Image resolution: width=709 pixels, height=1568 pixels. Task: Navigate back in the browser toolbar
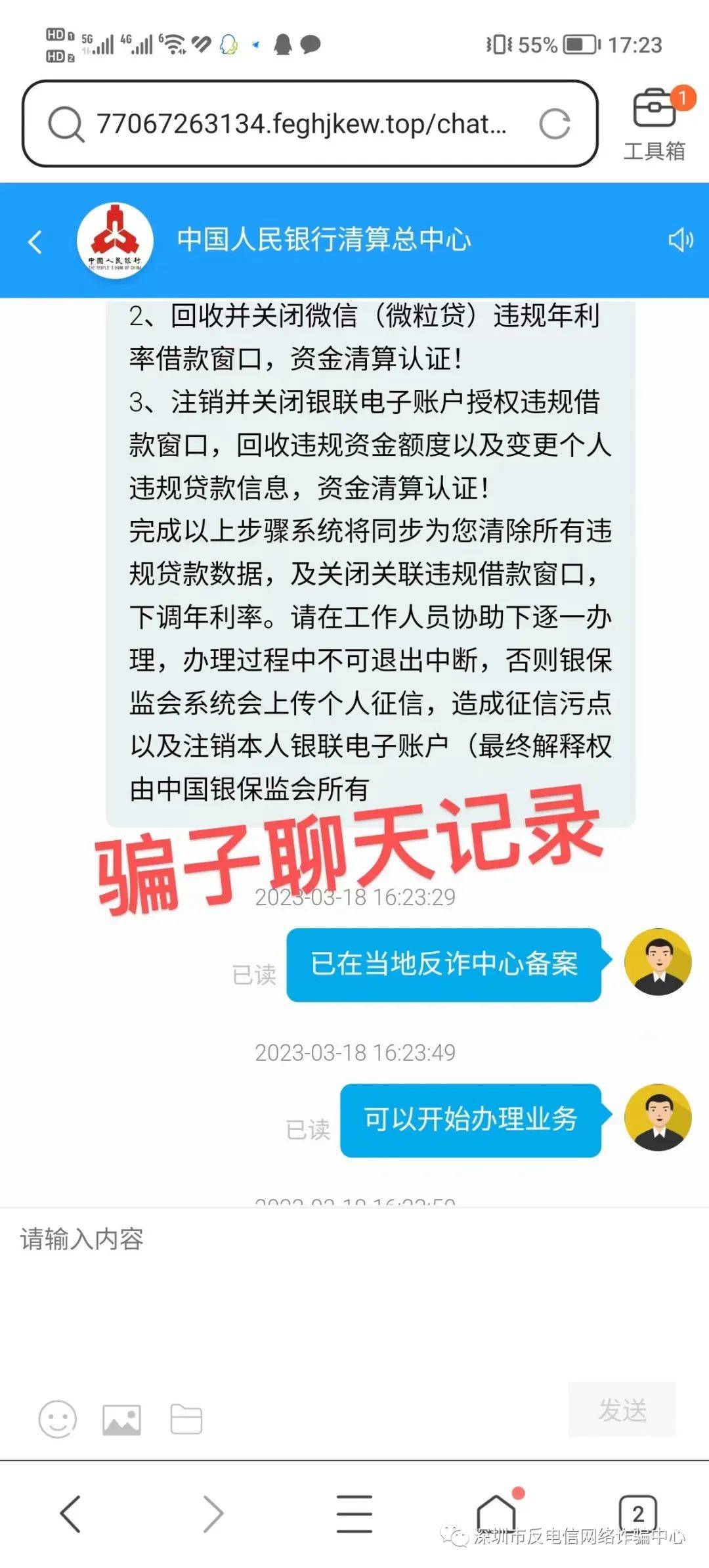click(x=70, y=1513)
